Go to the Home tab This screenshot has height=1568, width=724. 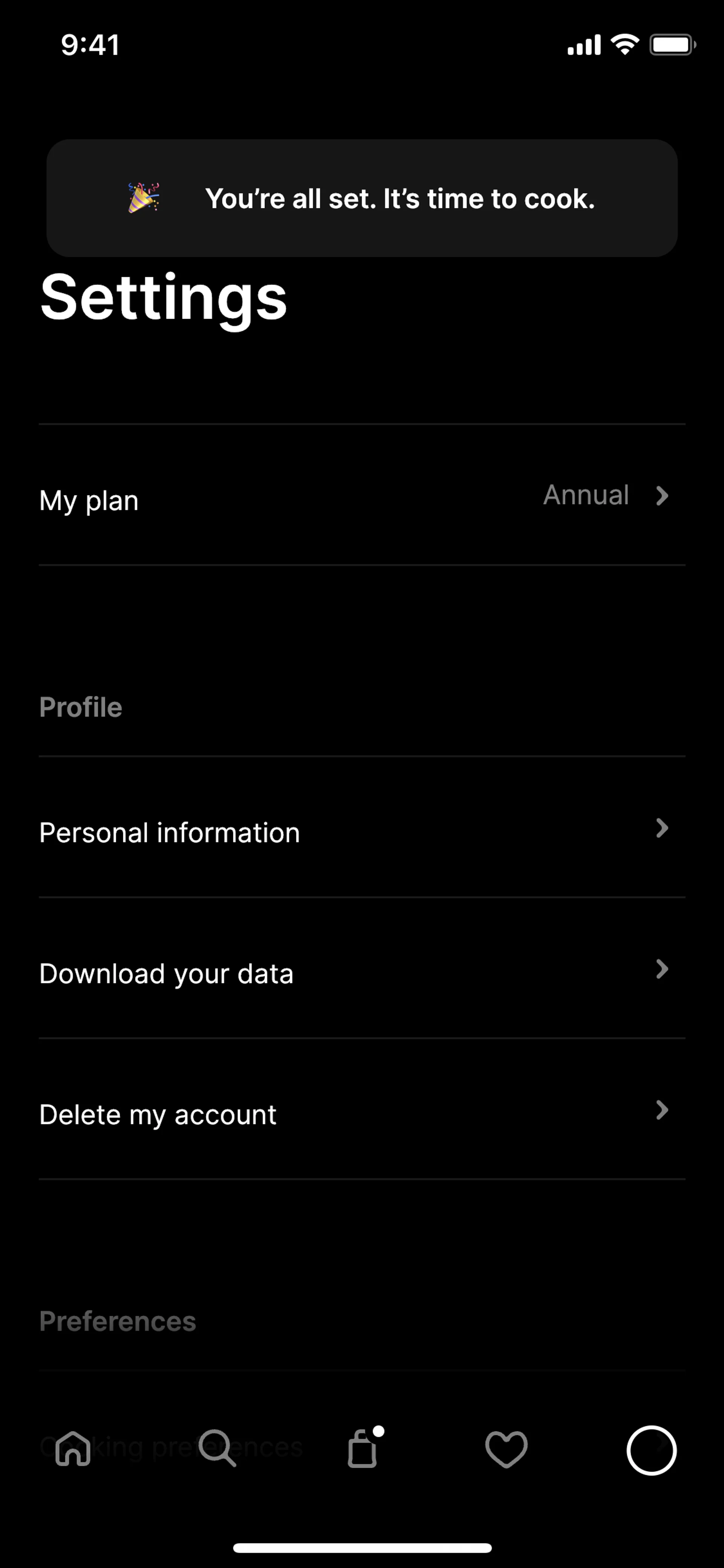73,1449
